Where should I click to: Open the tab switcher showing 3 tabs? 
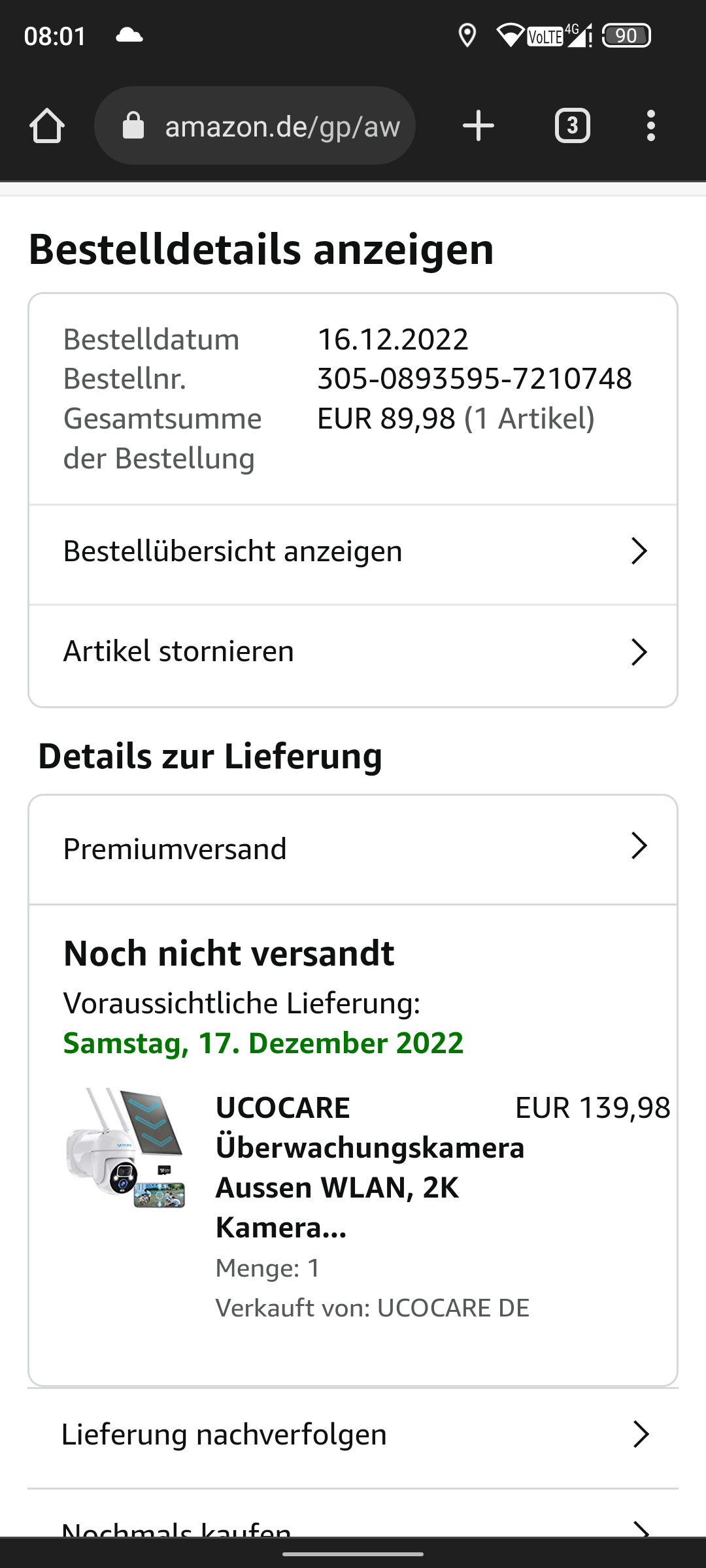pyautogui.click(x=572, y=125)
